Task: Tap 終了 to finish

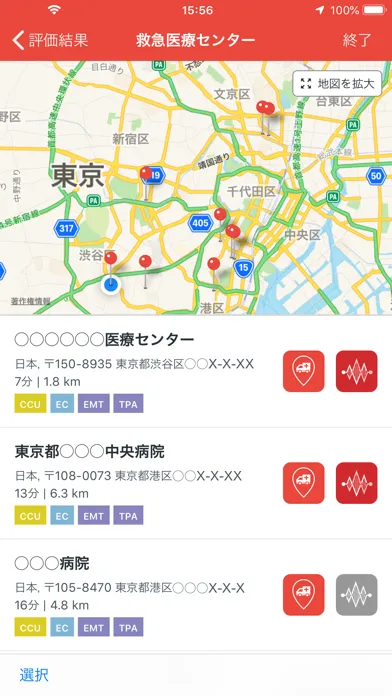Action: 357,40
